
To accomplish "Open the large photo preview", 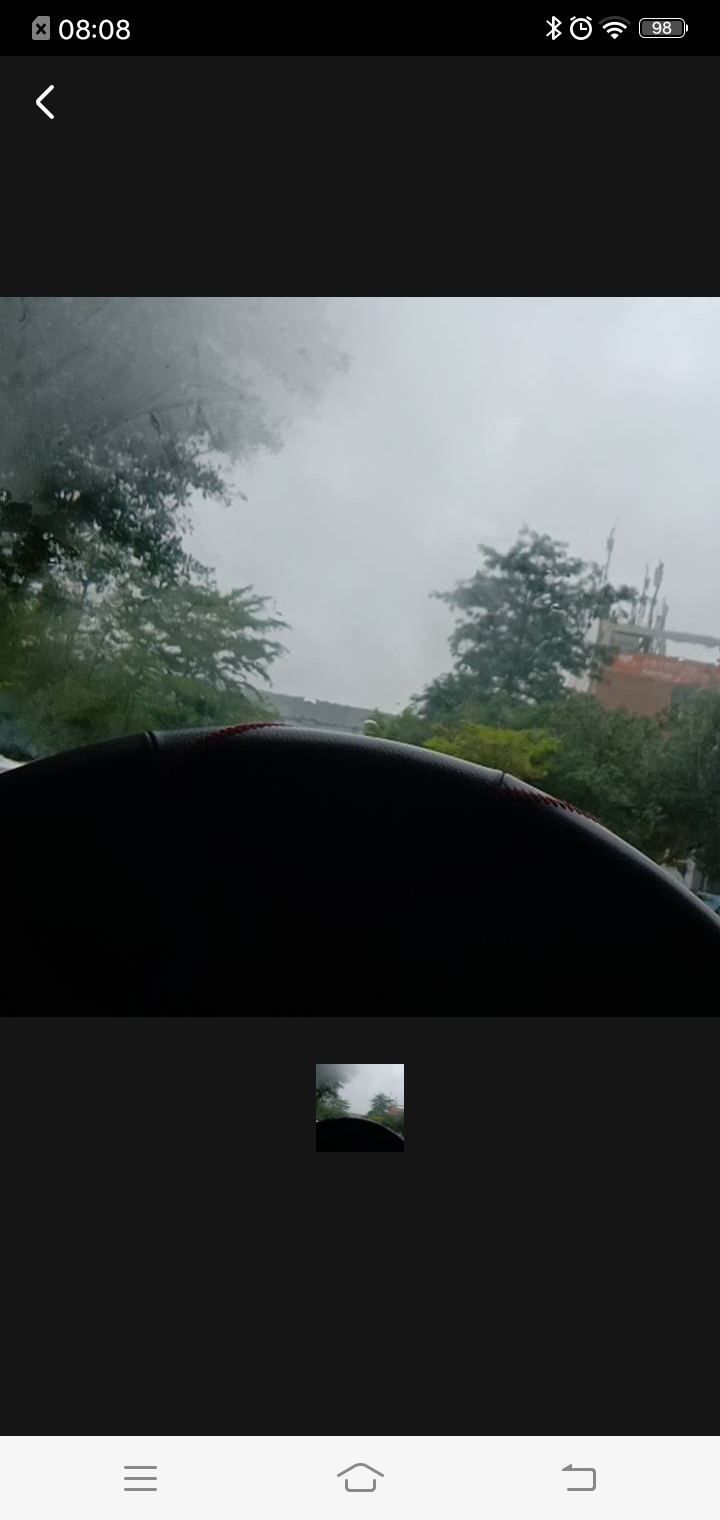I will (360, 656).
